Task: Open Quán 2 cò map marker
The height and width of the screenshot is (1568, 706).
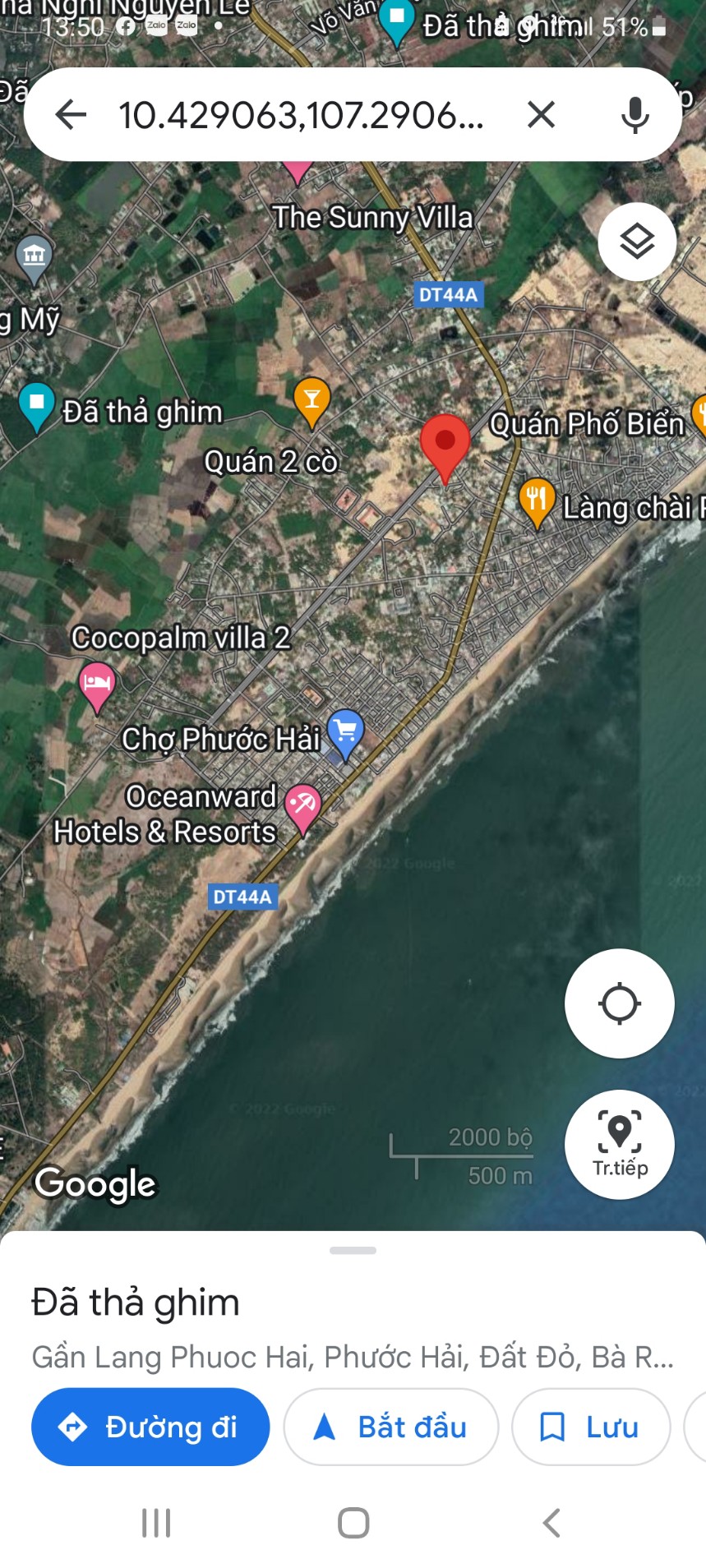Action: 311,402
